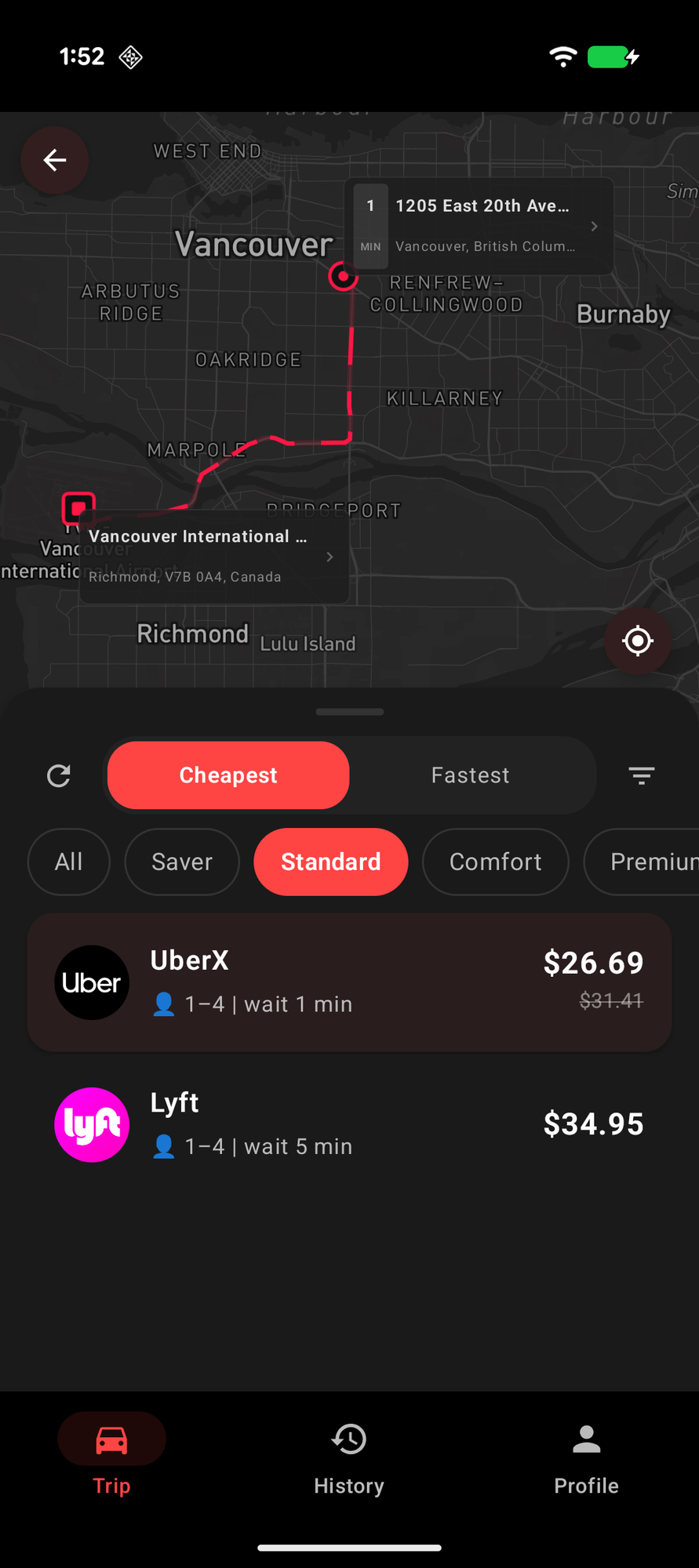
Task: Open the Vancouver International destination card
Action: [x=214, y=557]
